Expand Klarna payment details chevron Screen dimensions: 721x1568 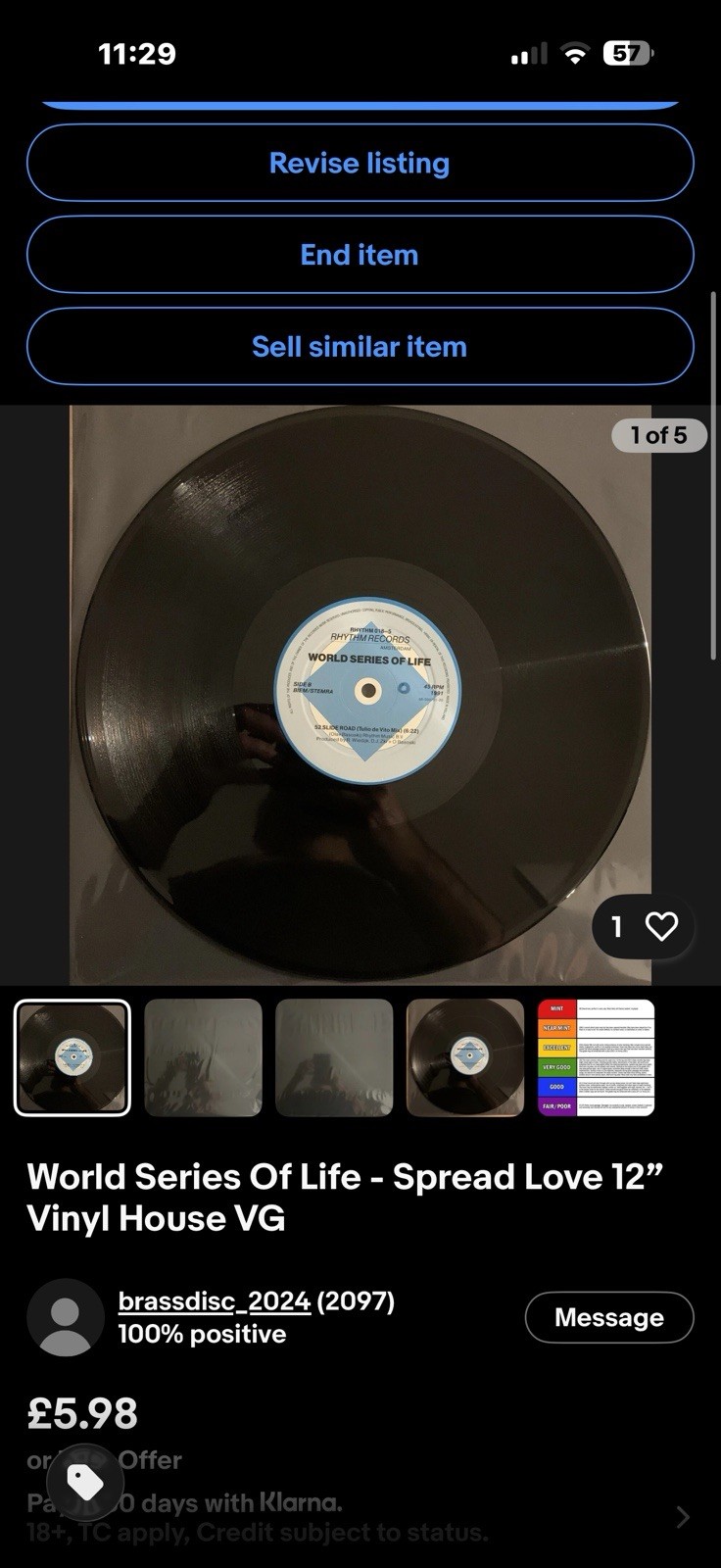(683, 1517)
